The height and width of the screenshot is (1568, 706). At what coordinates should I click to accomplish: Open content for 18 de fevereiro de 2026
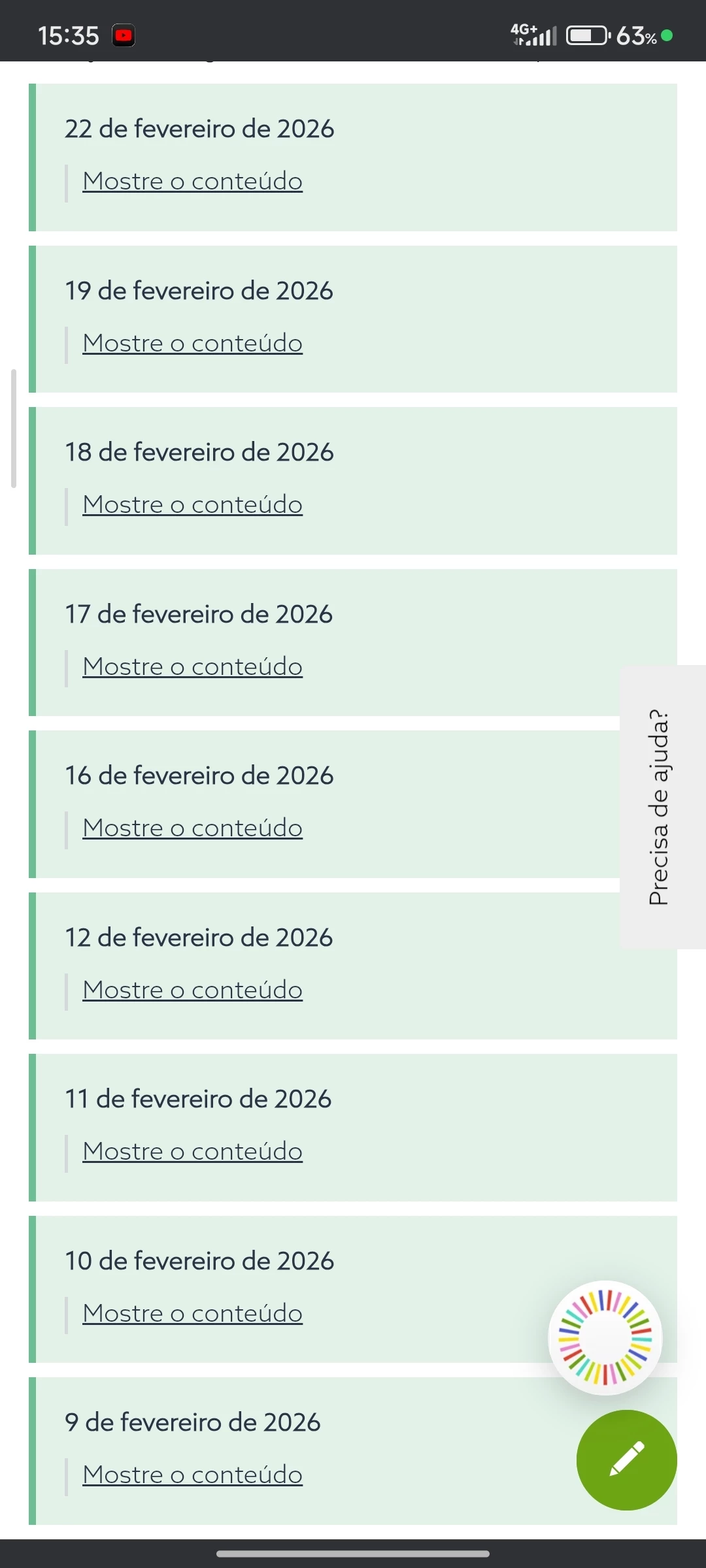coord(192,505)
